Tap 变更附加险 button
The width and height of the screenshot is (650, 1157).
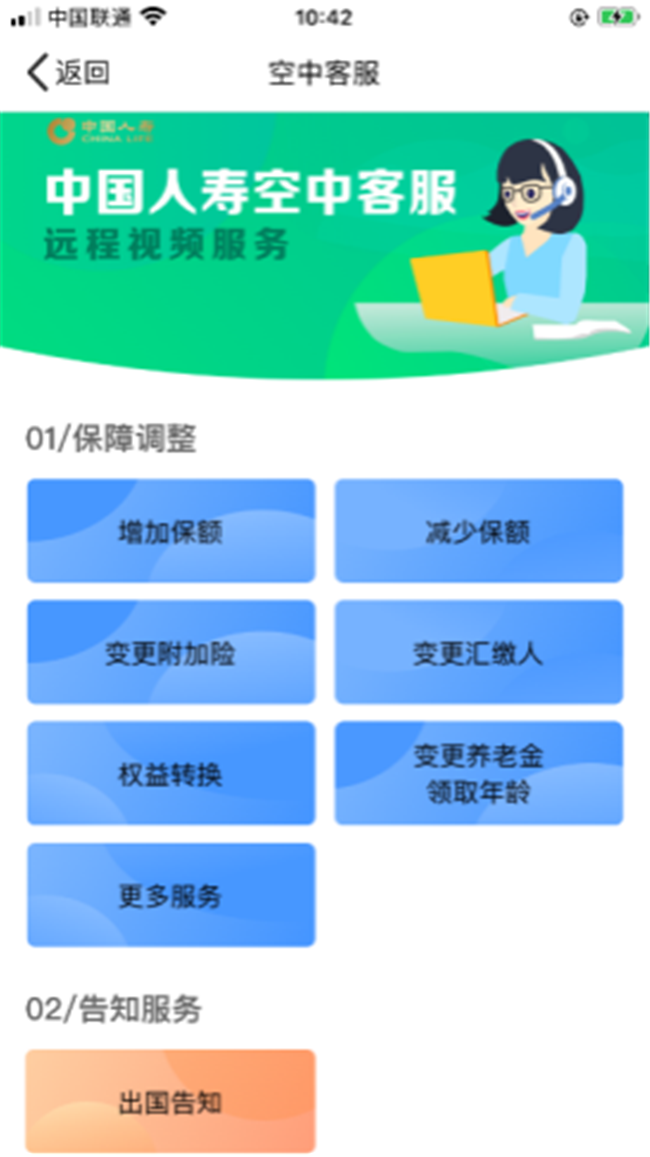click(x=171, y=653)
